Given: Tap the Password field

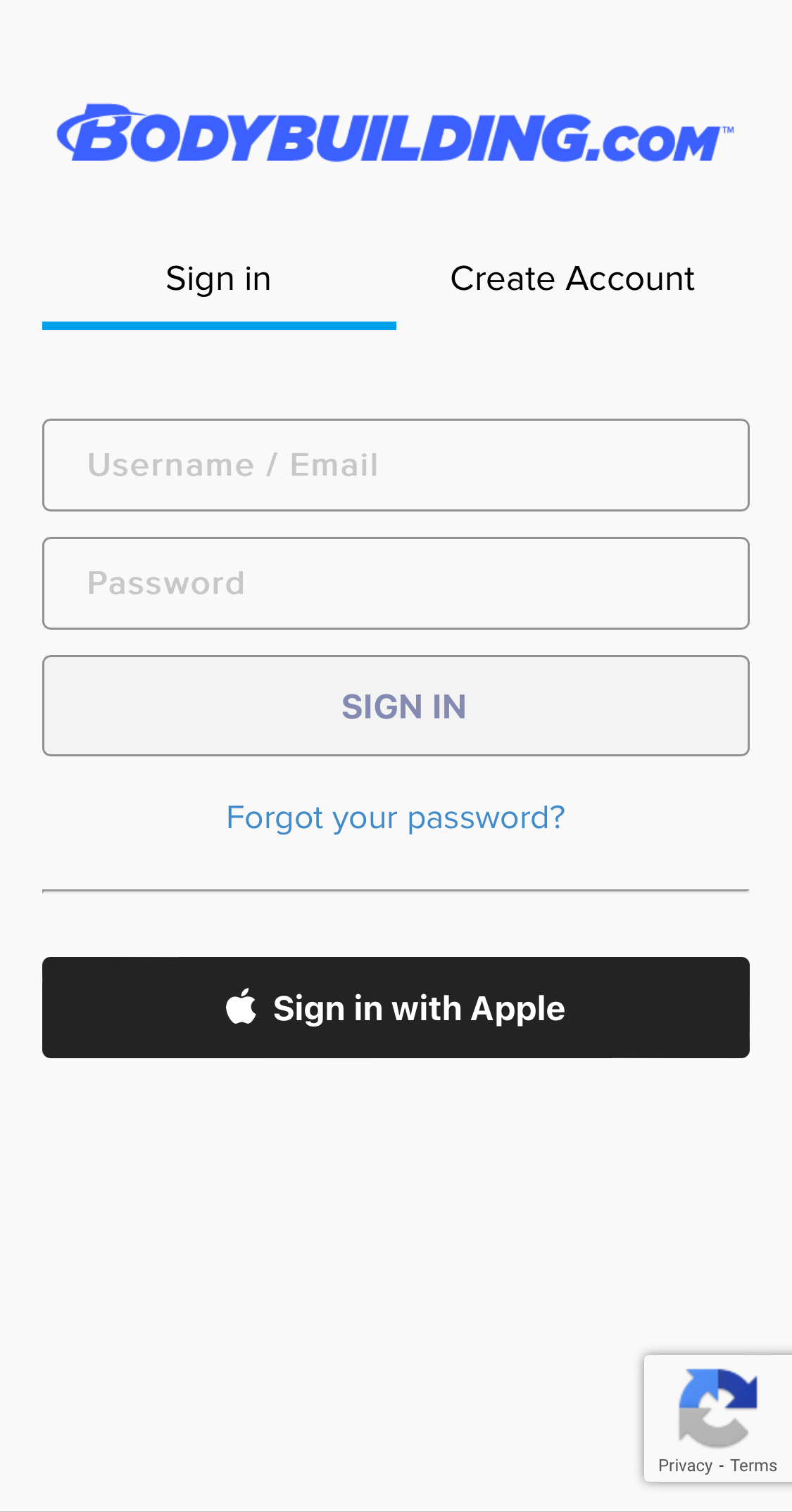Looking at the screenshot, I should [396, 583].
